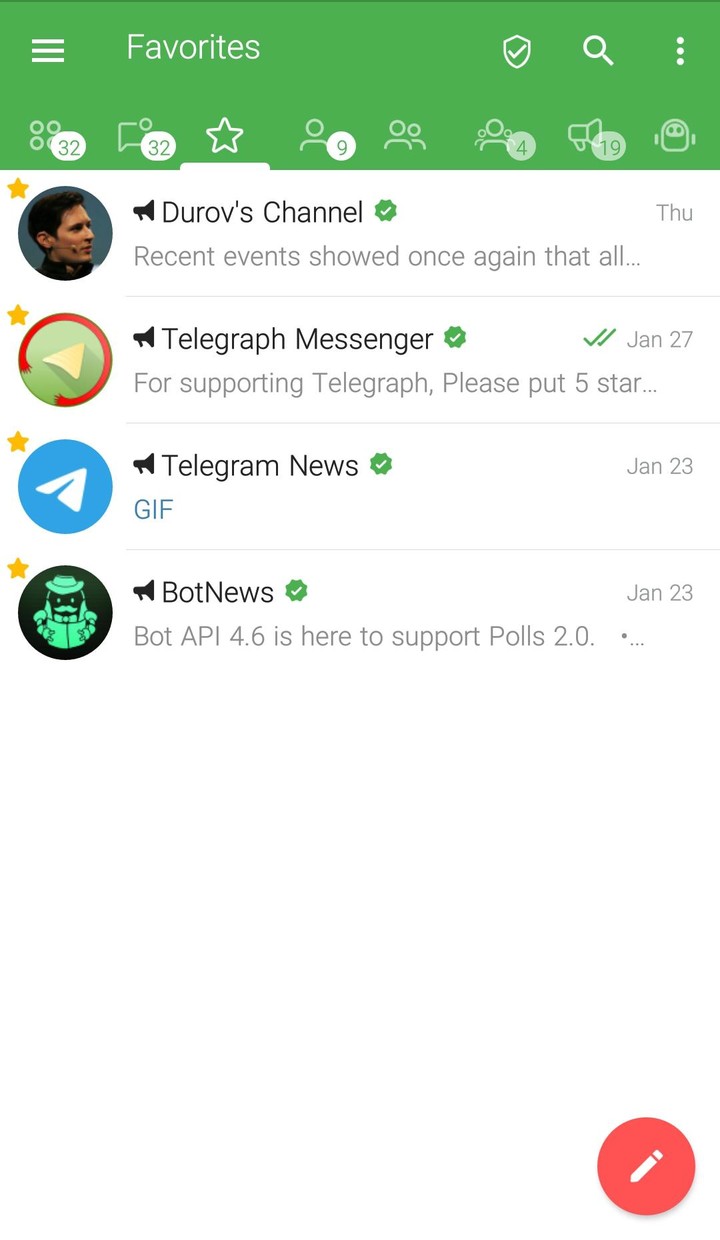Screen dimensions: 720x1240
Task: Compose a new message with the pencil button
Action: tap(646, 1166)
